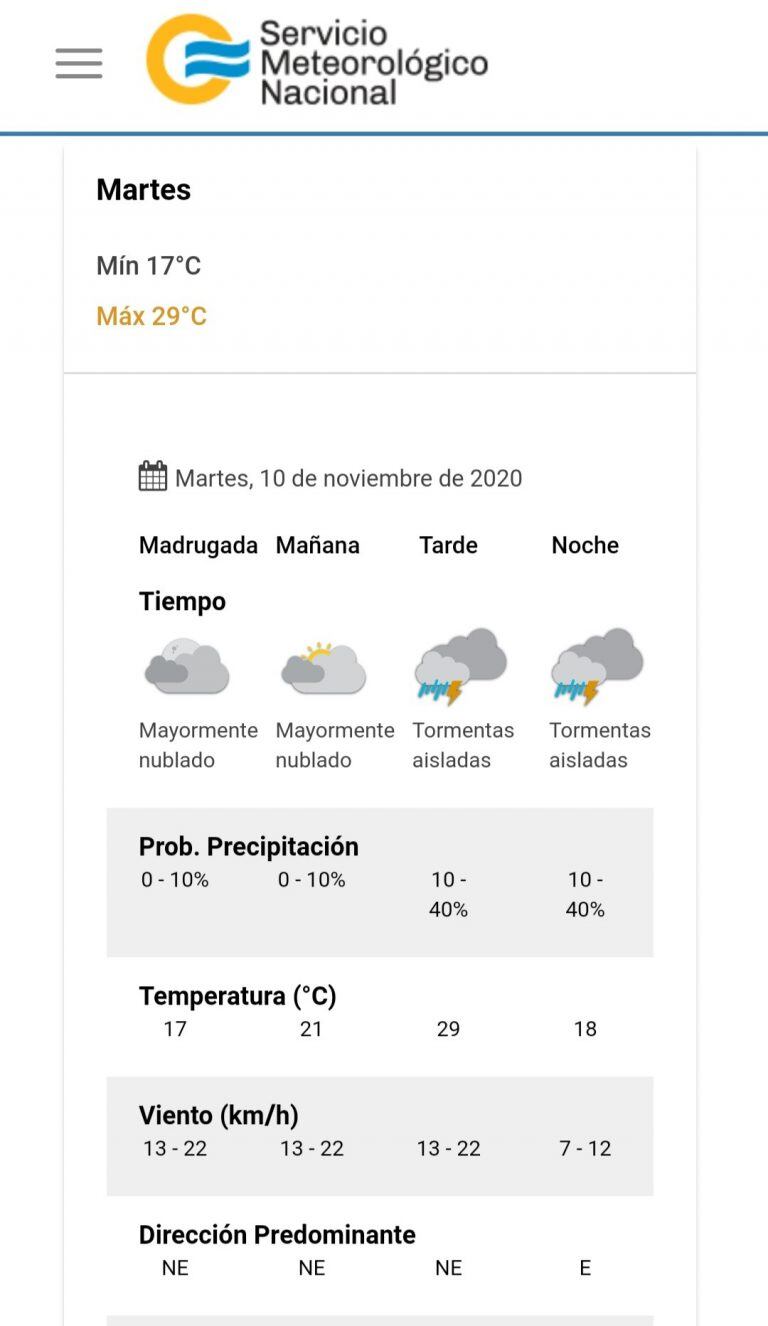This screenshot has height=1326, width=768.
Task: Tap the Servicio Meteorológico Nacional logo
Action: coord(316,61)
